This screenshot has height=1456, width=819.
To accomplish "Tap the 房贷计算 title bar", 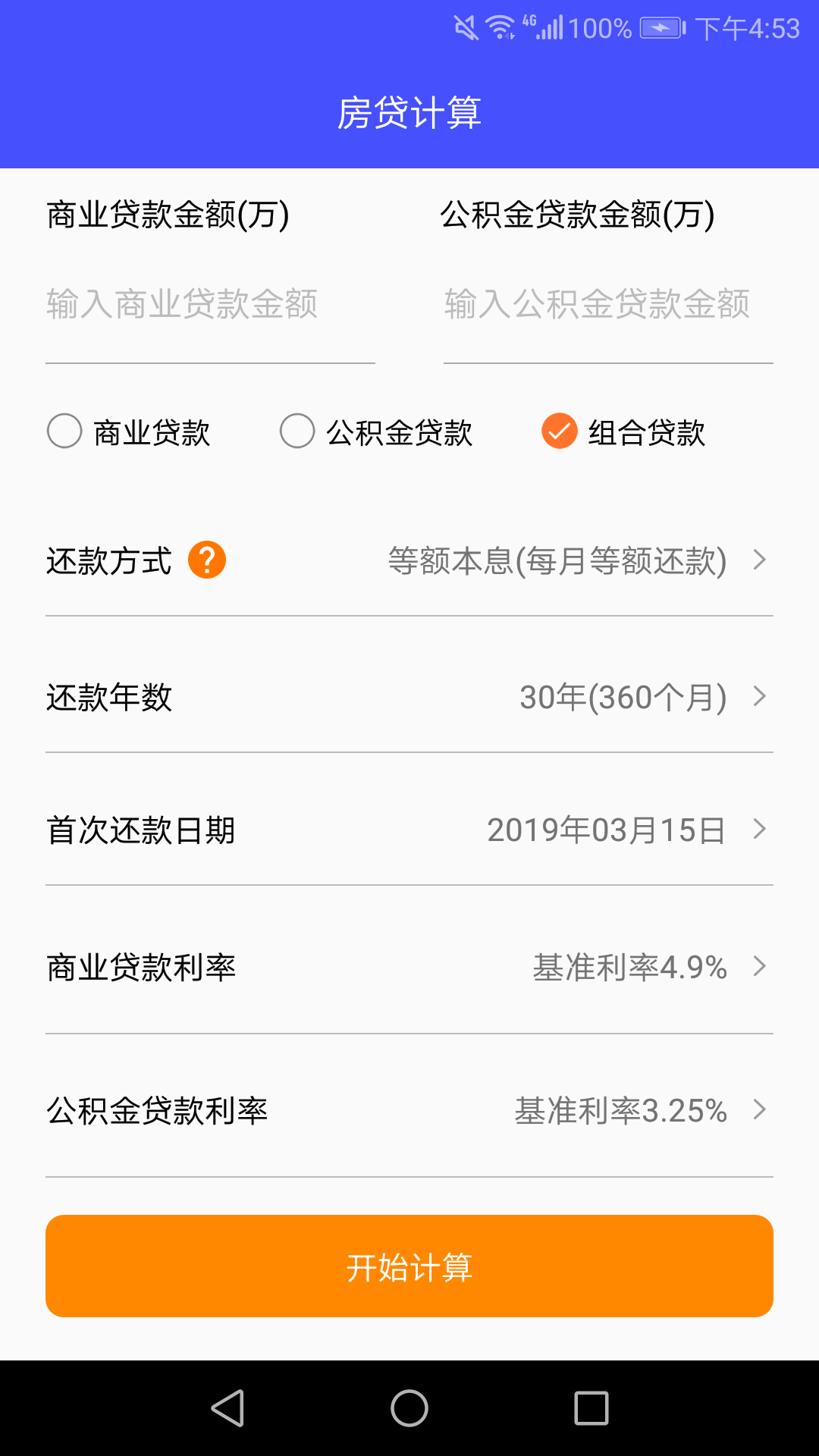I will (409, 112).
